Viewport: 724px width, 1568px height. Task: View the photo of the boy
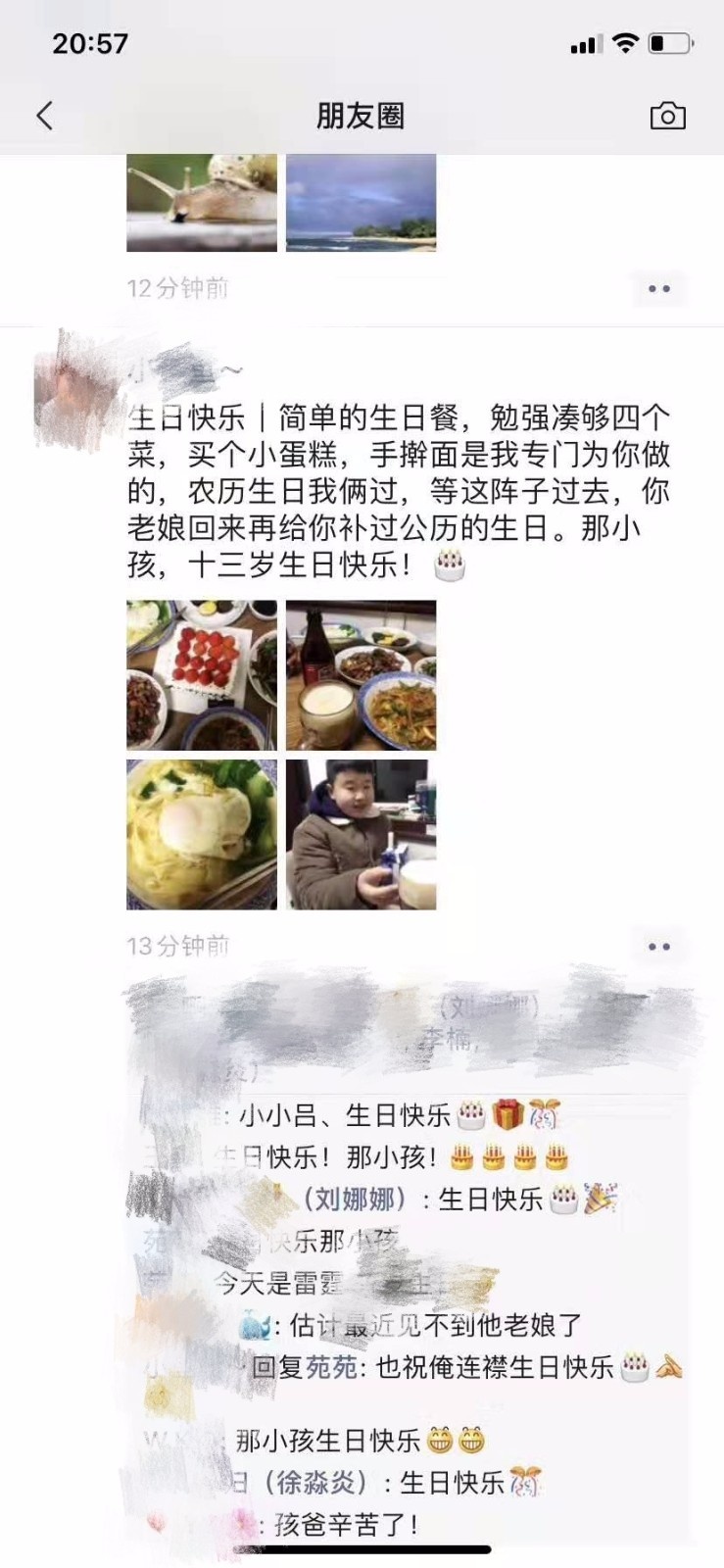(x=361, y=835)
